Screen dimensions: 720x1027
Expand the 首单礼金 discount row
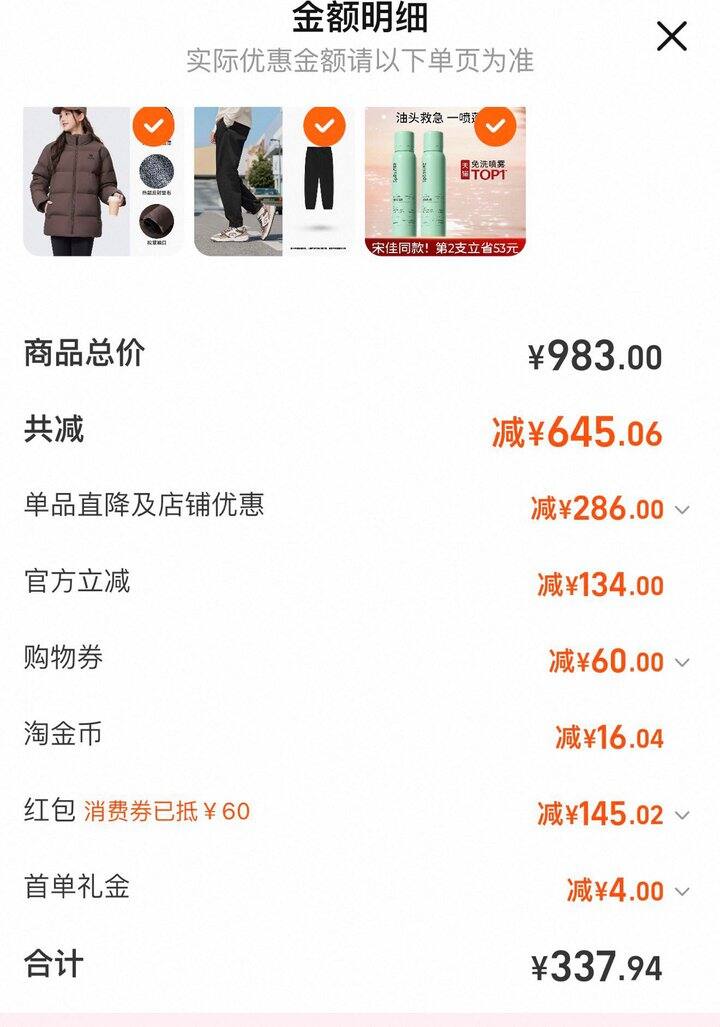[x=682, y=892]
